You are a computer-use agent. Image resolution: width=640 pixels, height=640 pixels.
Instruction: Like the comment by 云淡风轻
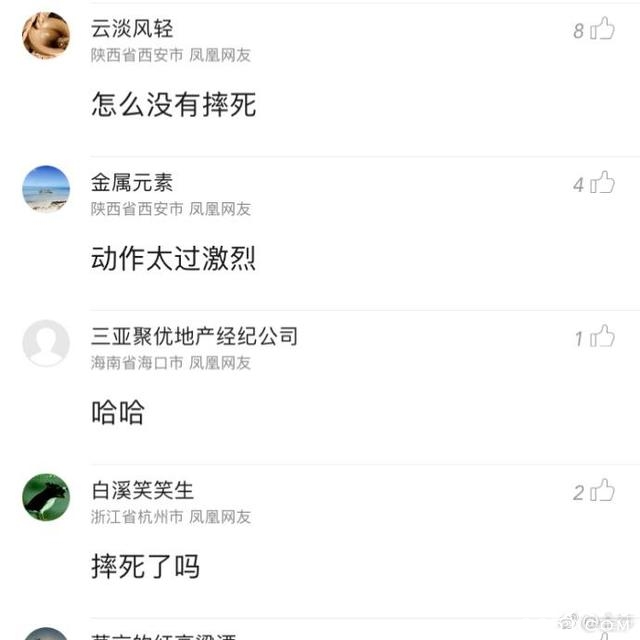602,30
